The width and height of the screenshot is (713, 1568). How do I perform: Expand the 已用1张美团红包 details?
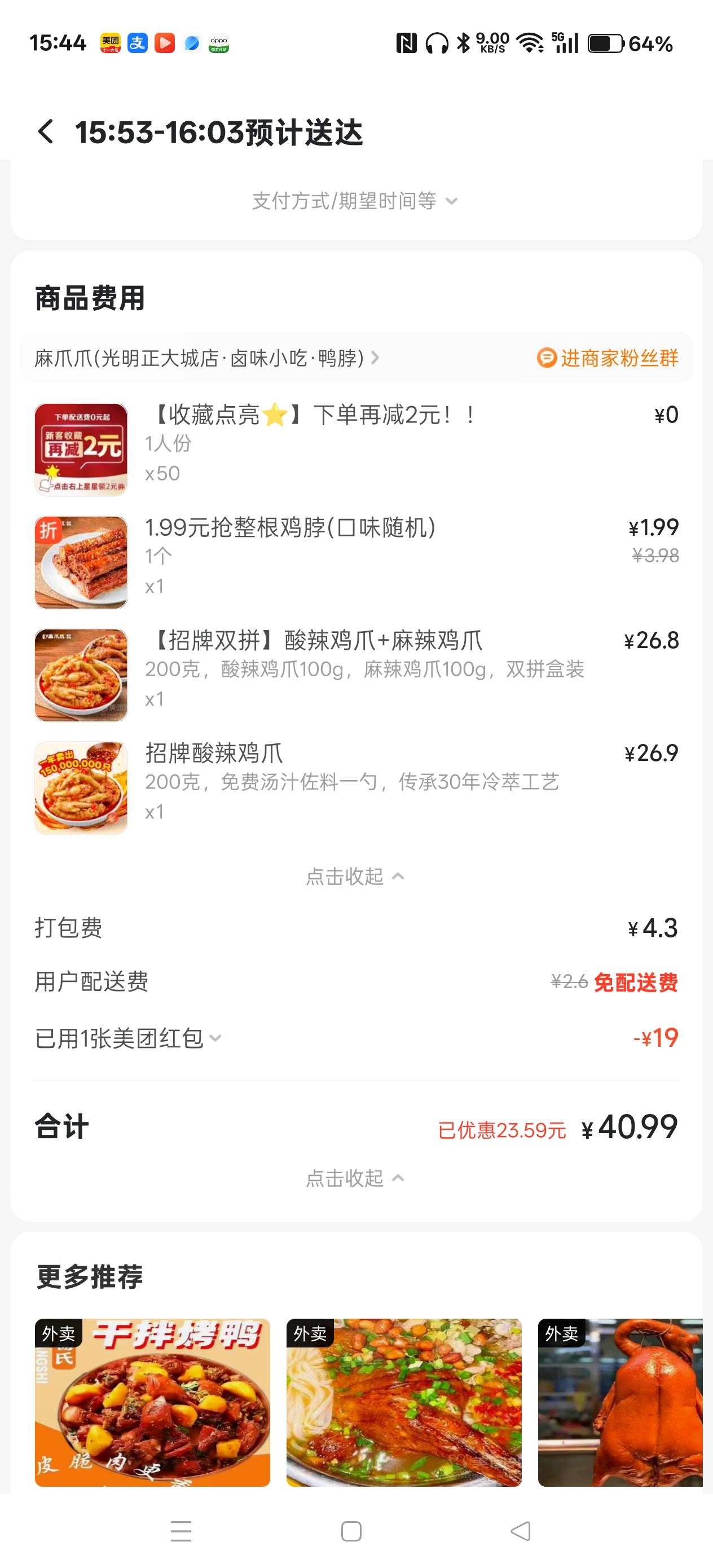[129, 1038]
